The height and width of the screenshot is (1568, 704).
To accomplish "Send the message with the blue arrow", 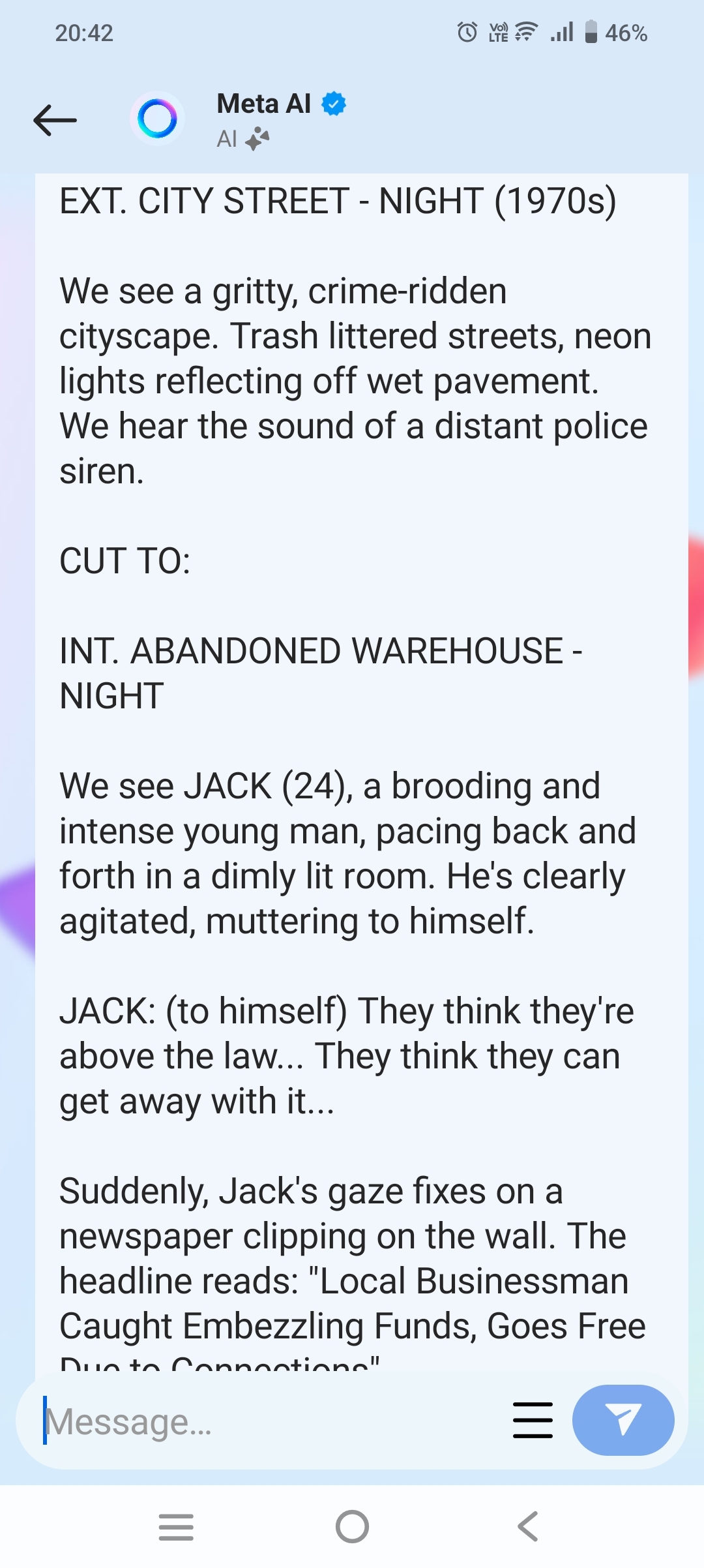I will [x=623, y=1421].
